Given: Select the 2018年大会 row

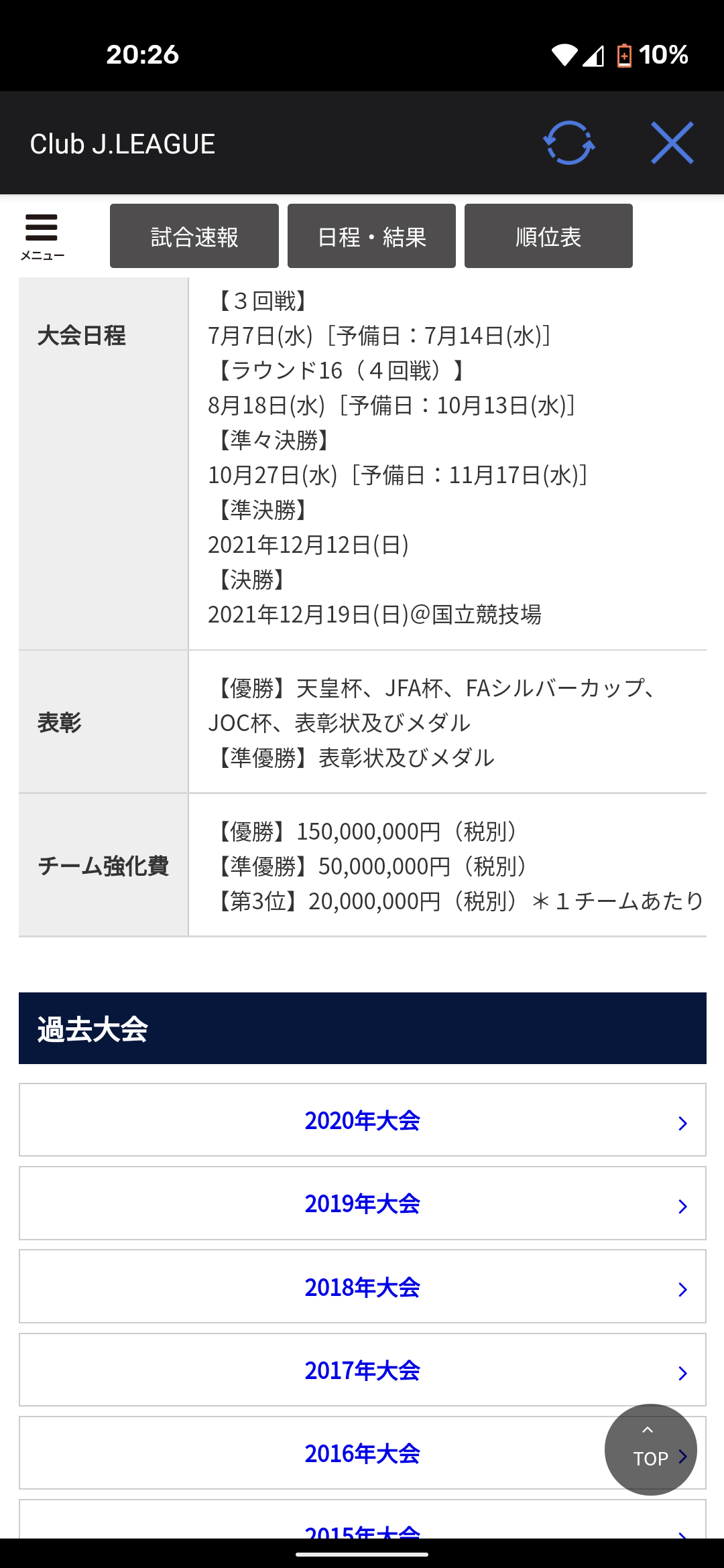Looking at the screenshot, I should click(x=363, y=1287).
